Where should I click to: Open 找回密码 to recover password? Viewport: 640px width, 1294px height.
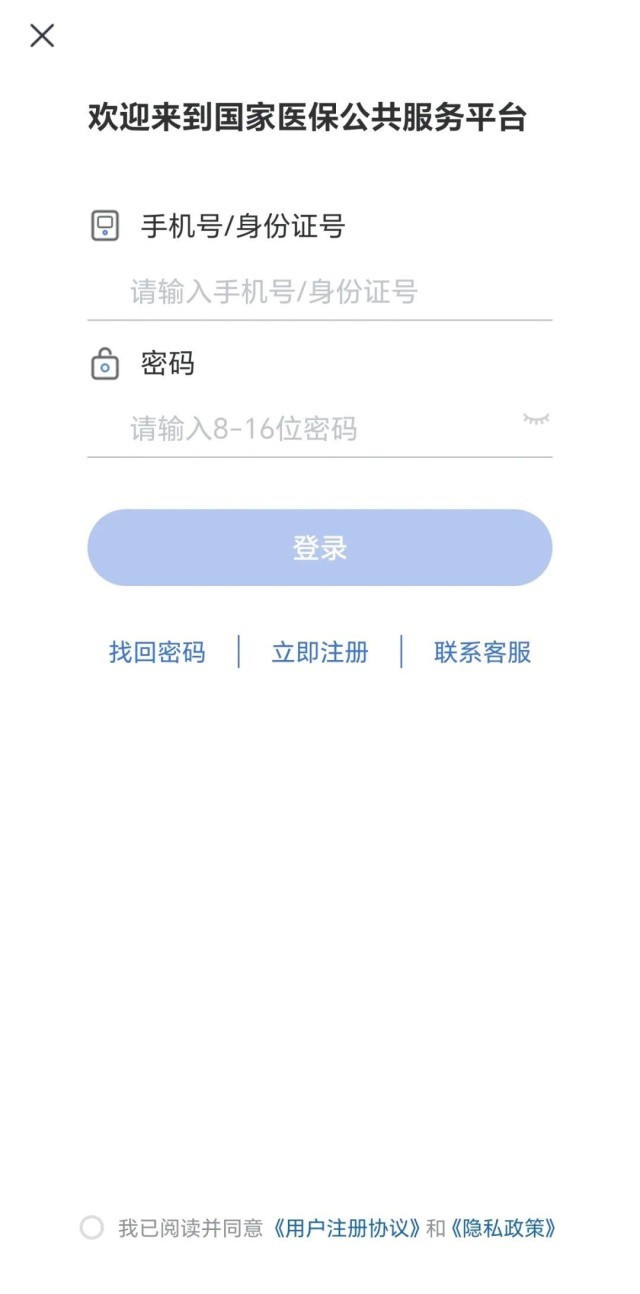[157, 653]
